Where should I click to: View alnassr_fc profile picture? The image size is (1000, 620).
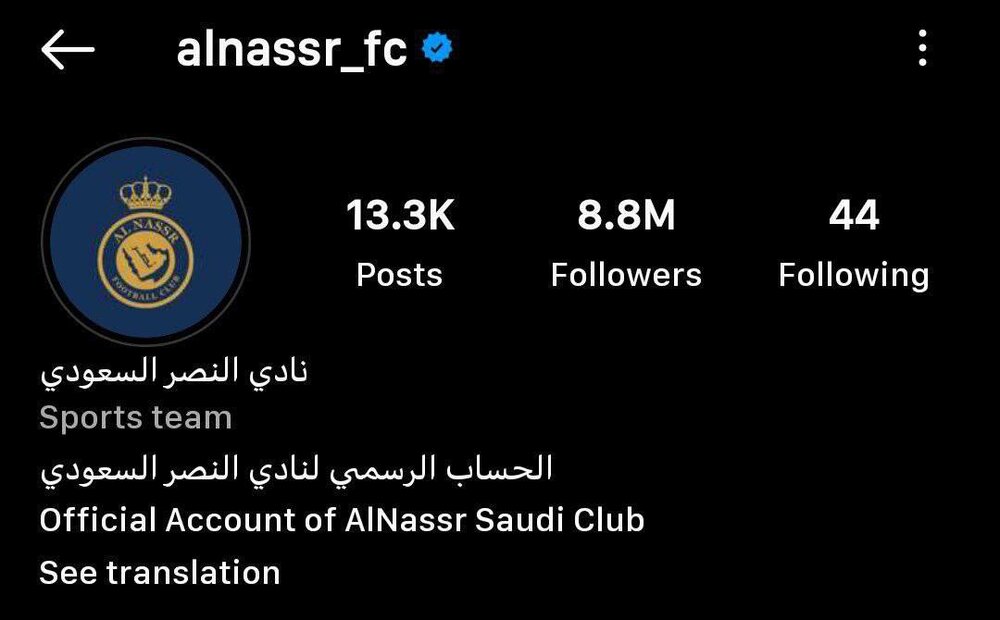pos(146,241)
